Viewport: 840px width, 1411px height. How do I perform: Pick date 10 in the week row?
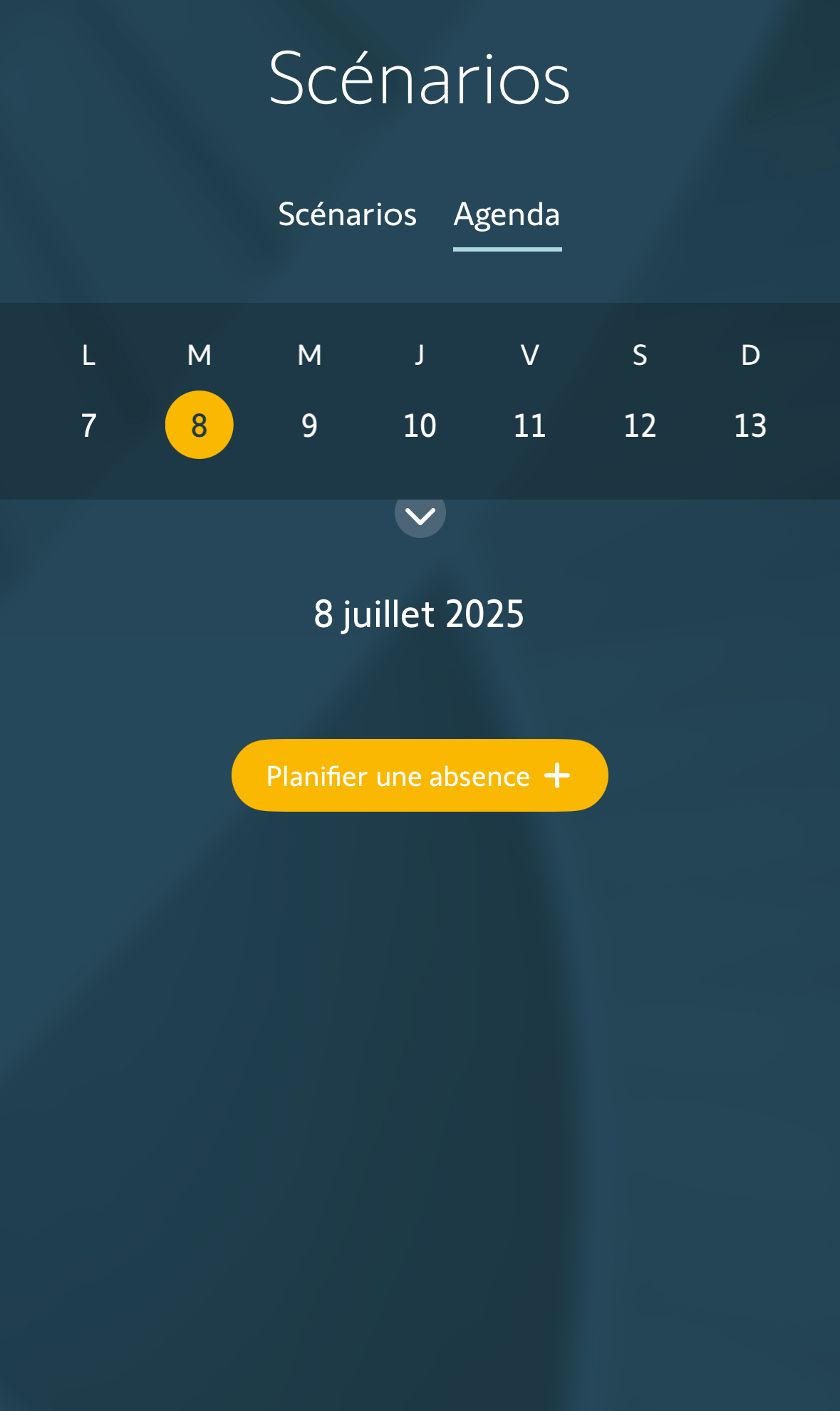tap(420, 425)
